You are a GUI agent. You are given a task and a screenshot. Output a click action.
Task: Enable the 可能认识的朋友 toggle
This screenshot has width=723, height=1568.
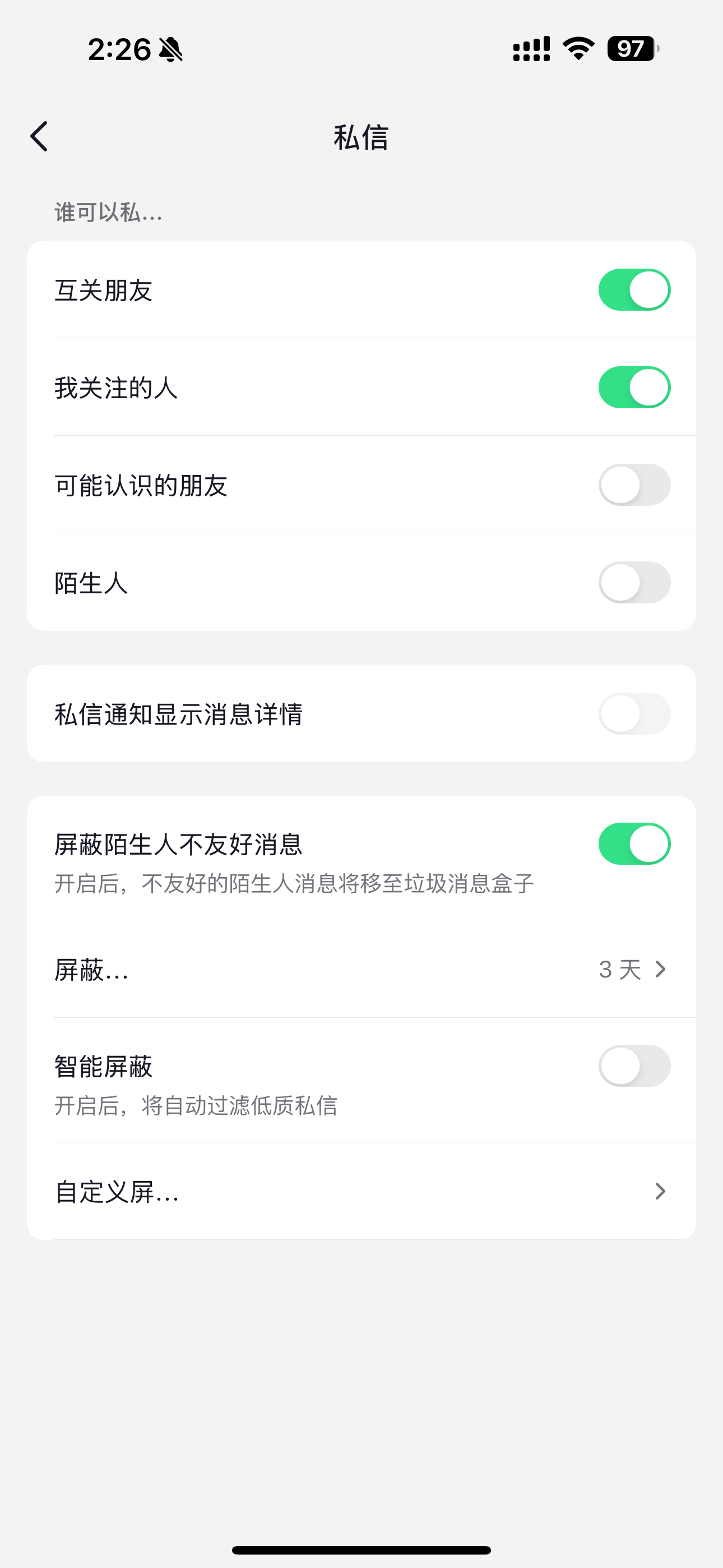(634, 485)
